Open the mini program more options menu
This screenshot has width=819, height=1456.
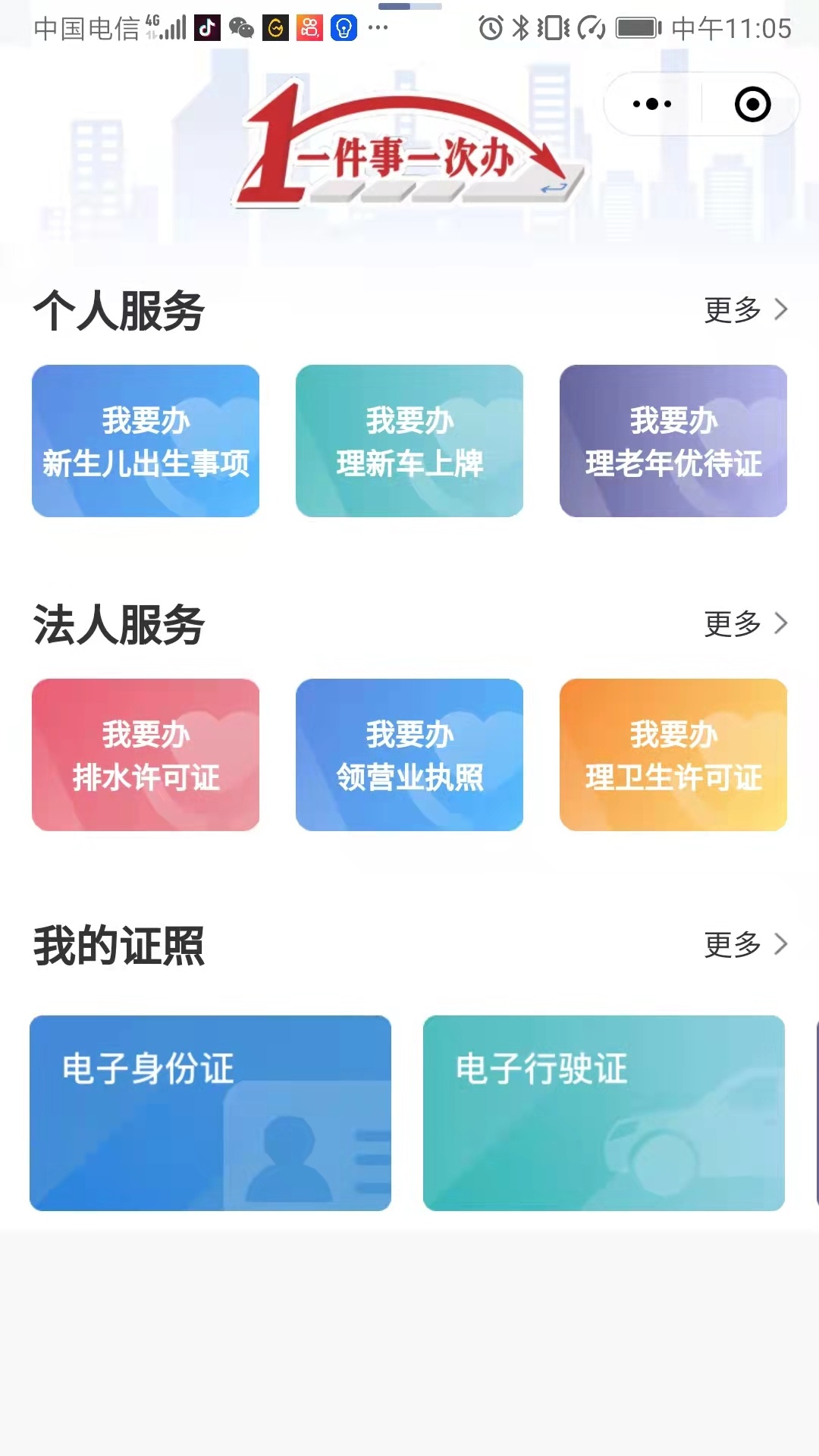point(652,105)
